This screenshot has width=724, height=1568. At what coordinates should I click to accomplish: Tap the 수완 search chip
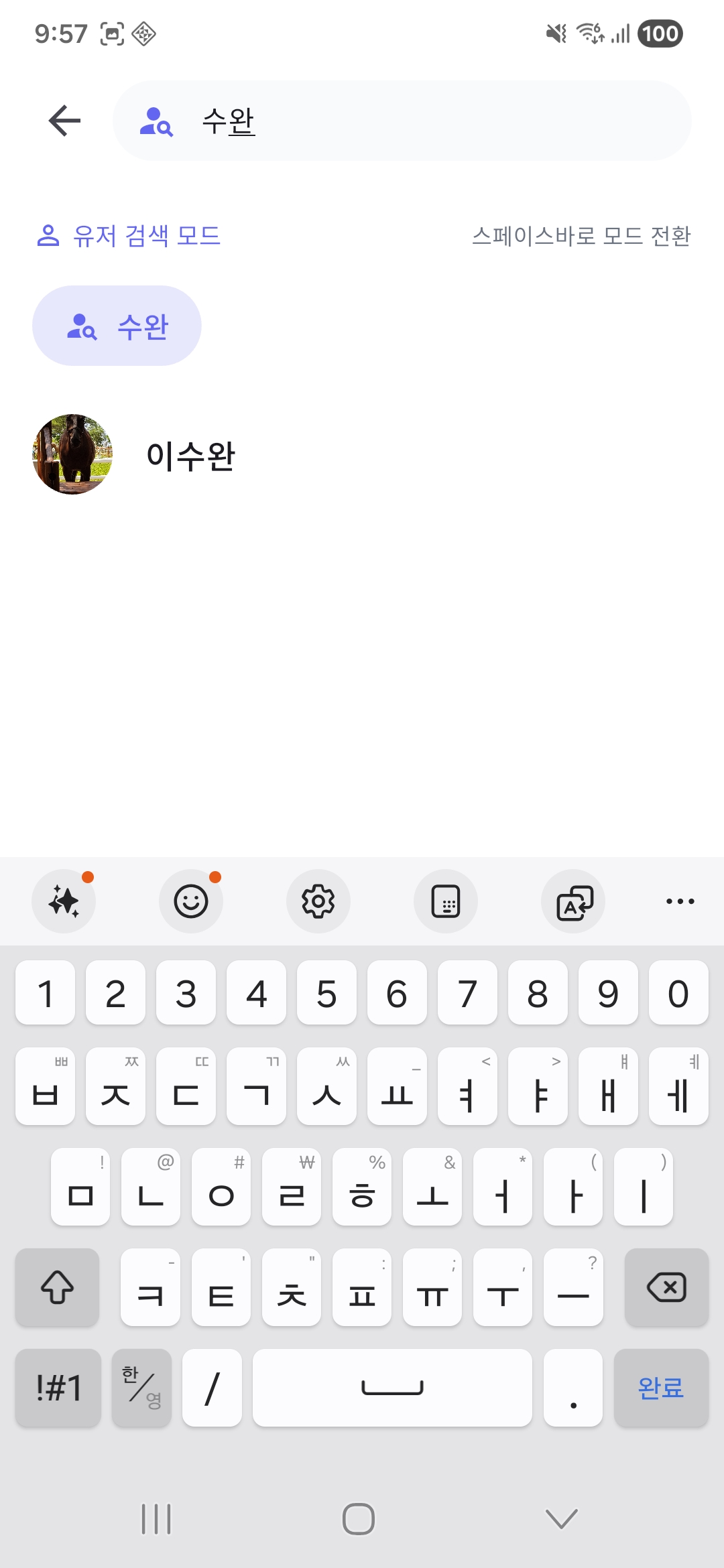[x=117, y=325]
